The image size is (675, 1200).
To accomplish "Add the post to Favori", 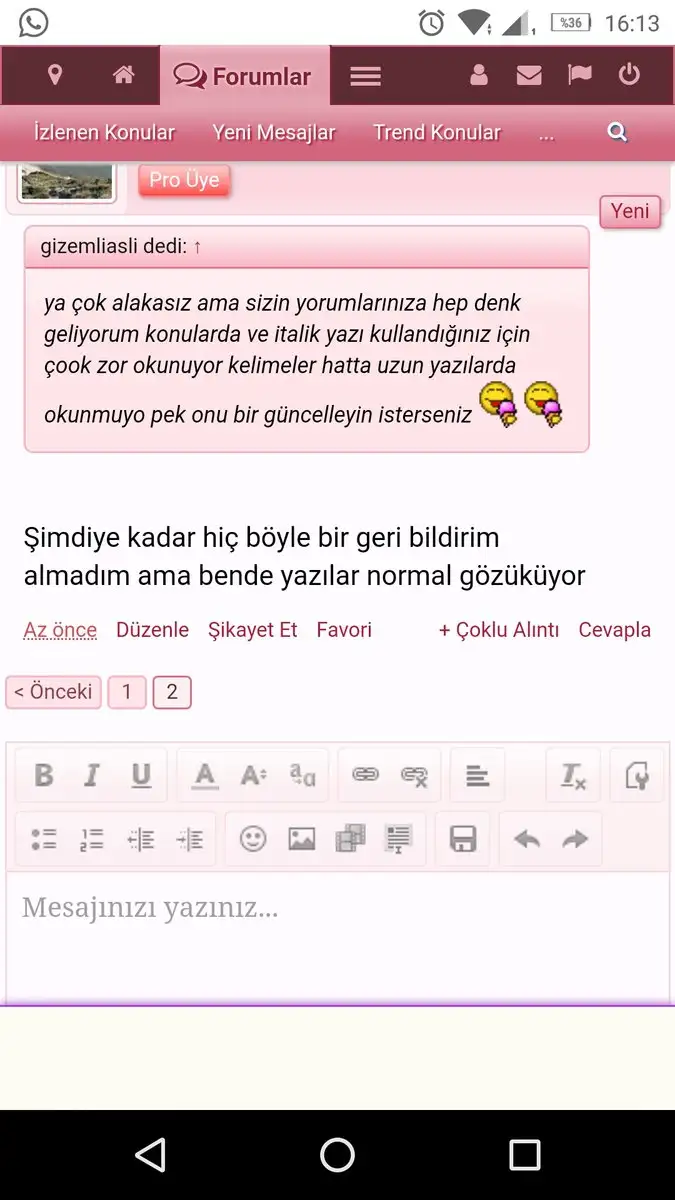I will tap(344, 630).
